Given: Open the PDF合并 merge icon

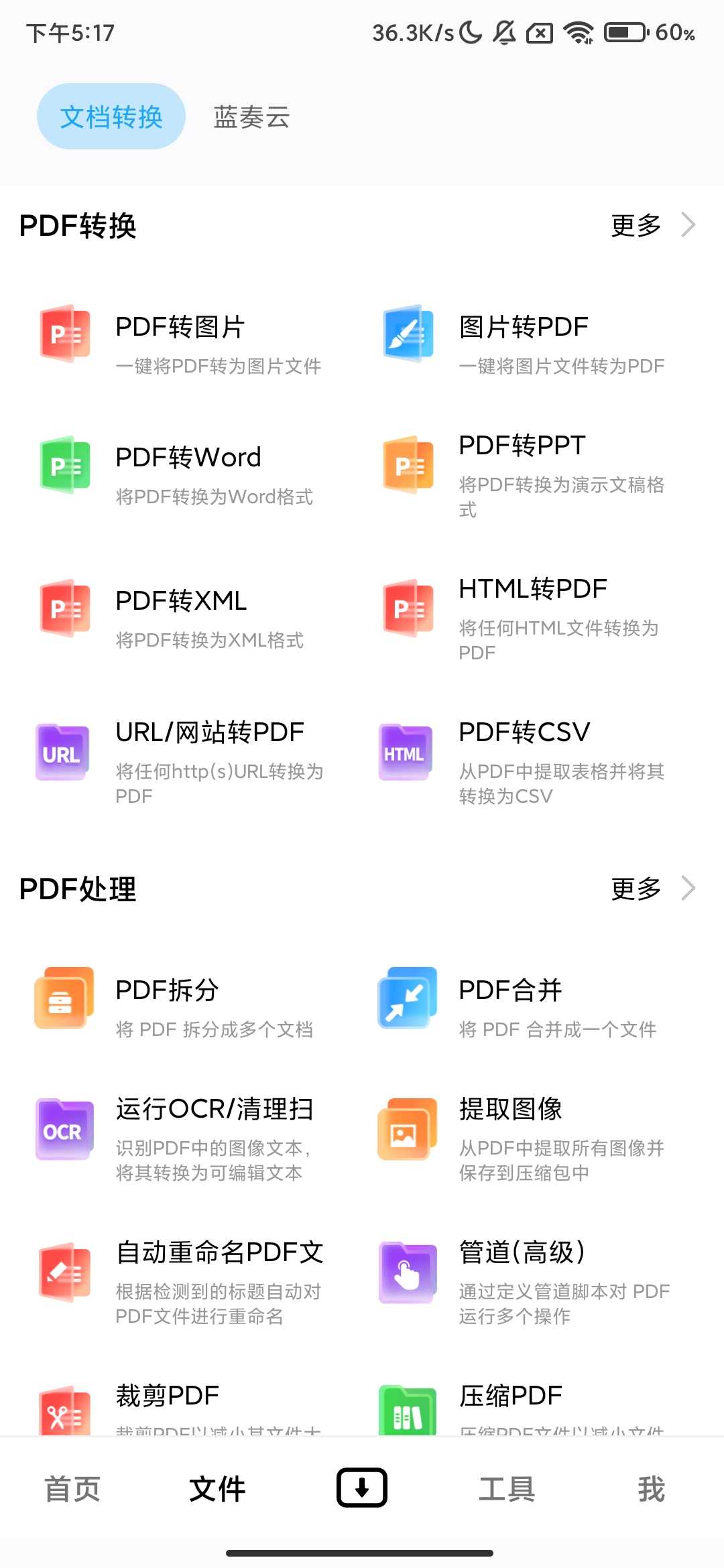Looking at the screenshot, I should coord(408,998).
